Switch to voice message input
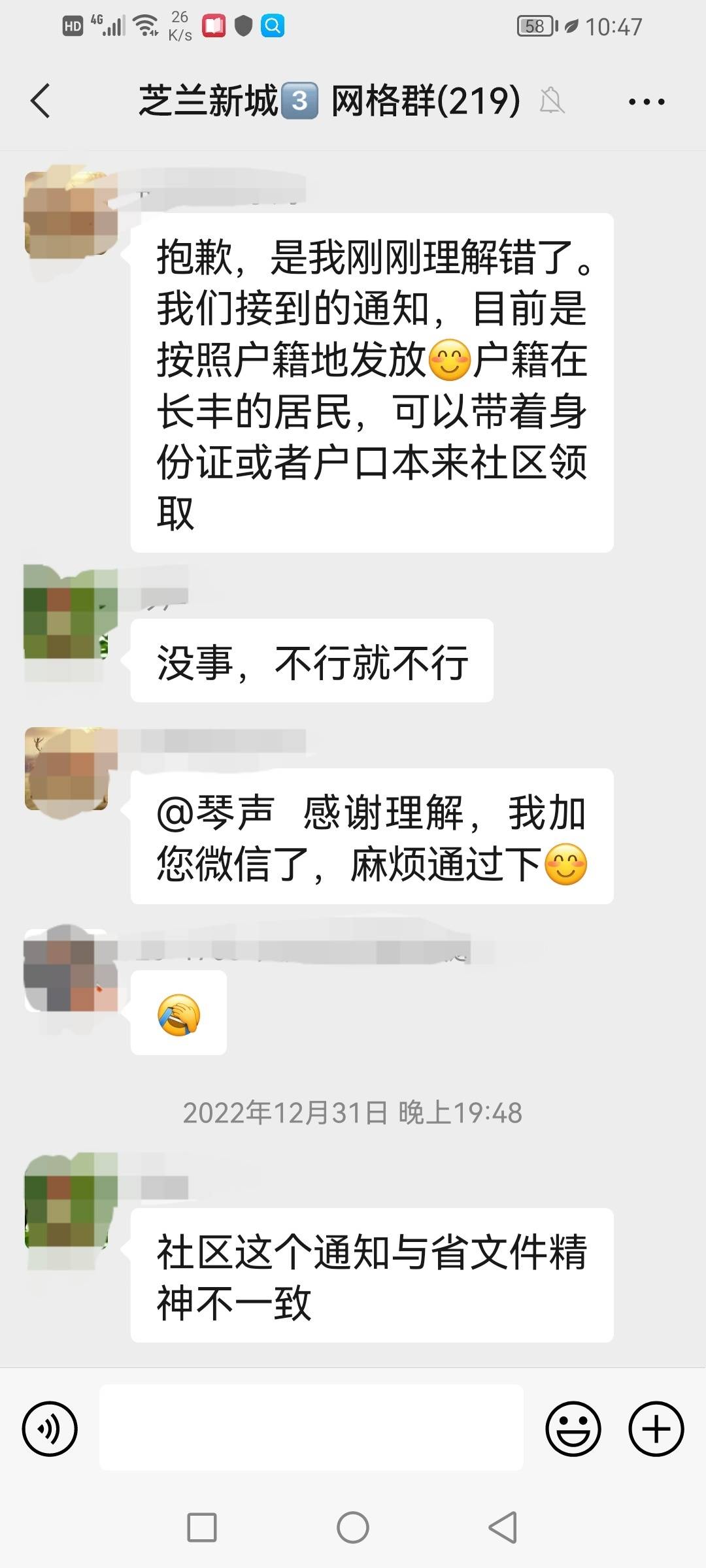Viewport: 706px width, 1568px height. pyautogui.click(x=50, y=1429)
